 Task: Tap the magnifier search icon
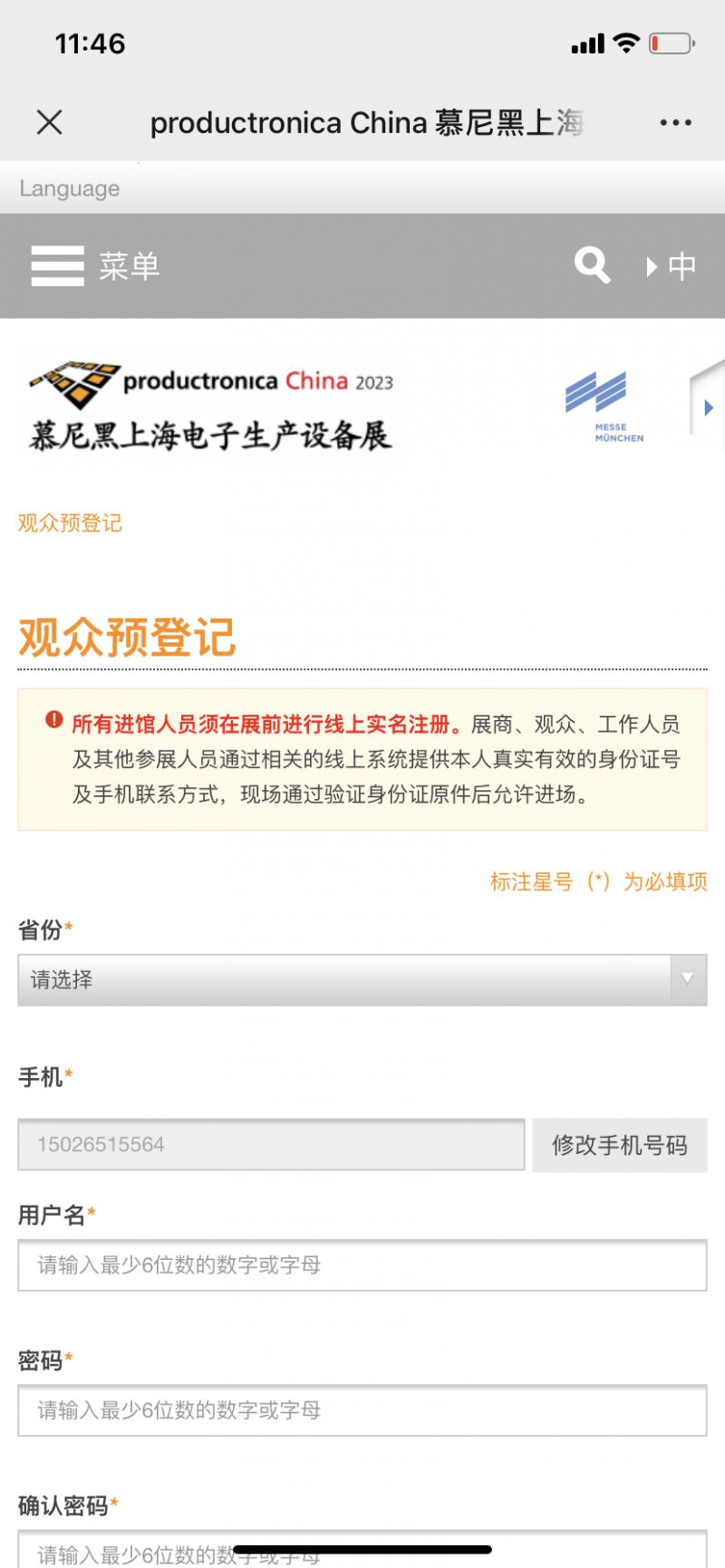592,265
